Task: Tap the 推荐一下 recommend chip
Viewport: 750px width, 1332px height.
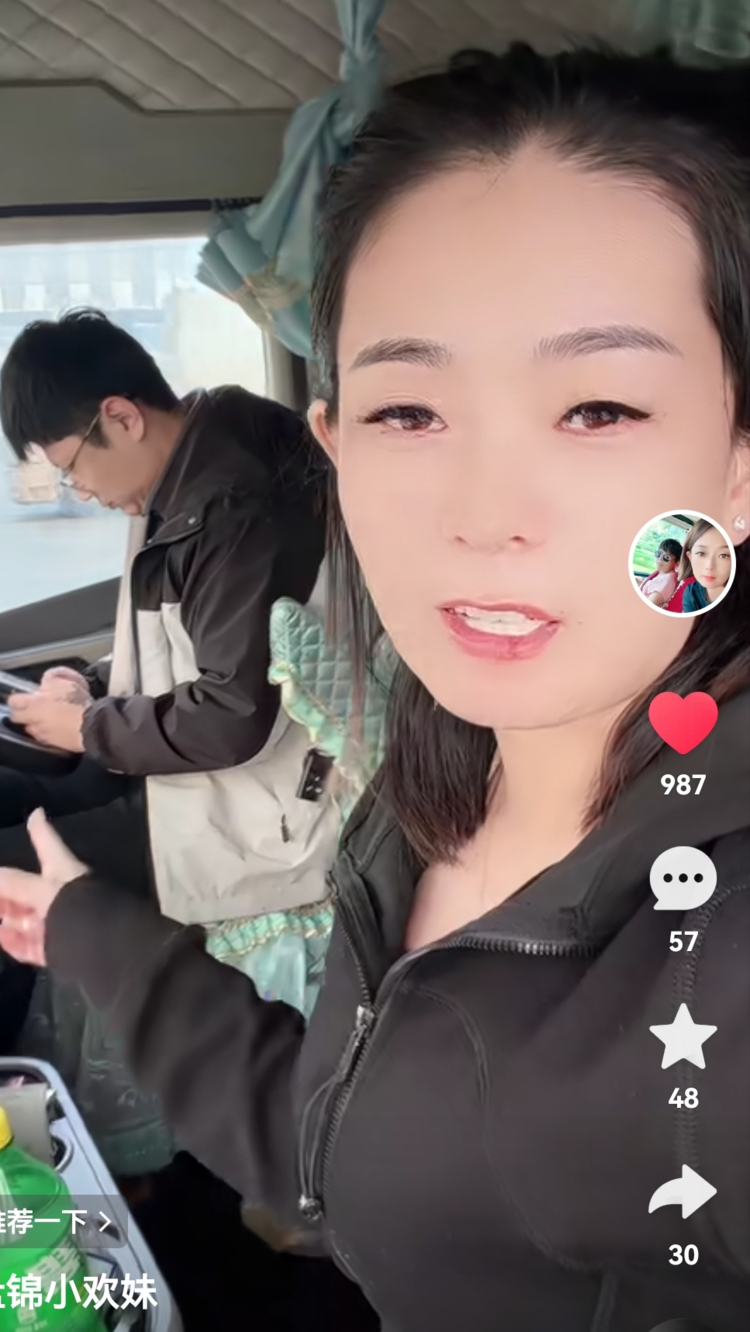Action: pos(58,1221)
